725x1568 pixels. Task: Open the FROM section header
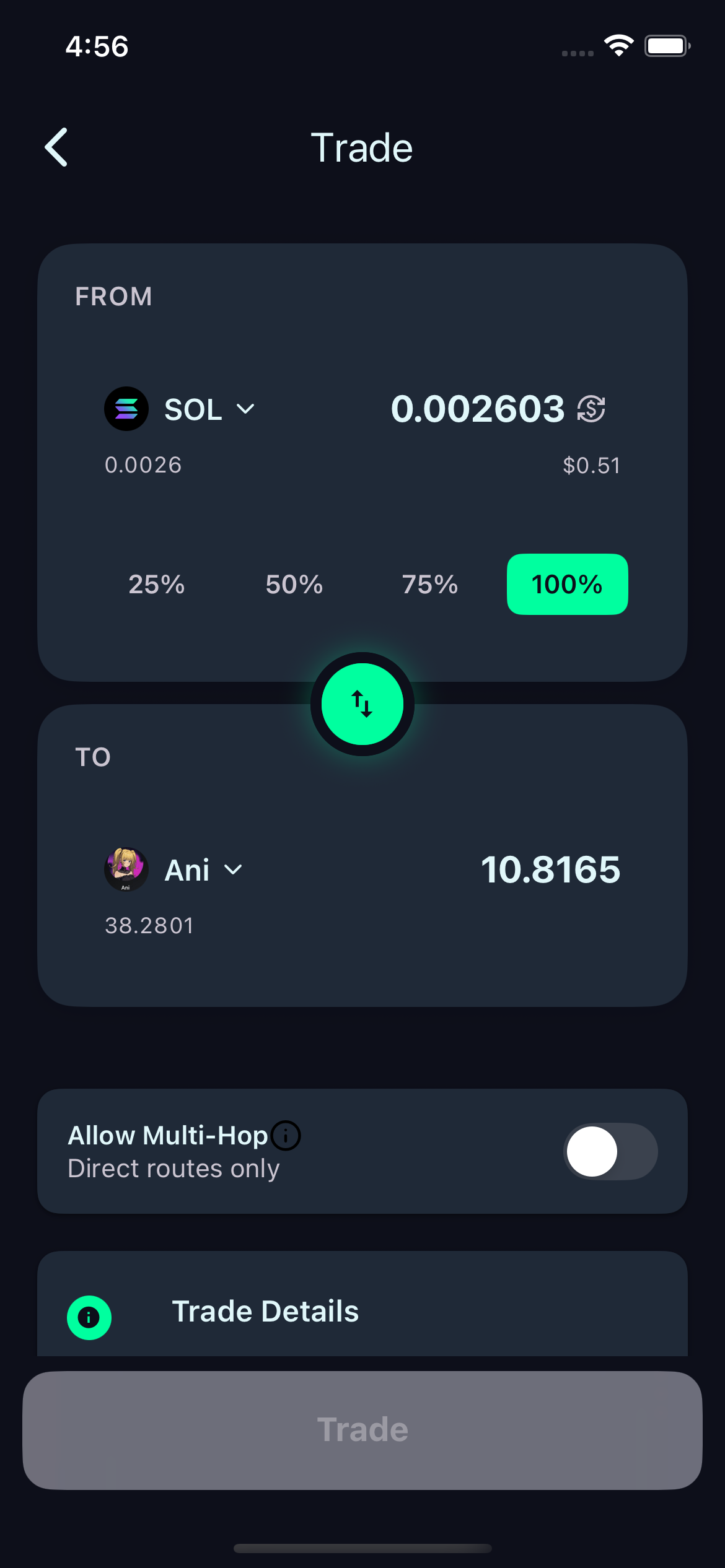pos(114,297)
